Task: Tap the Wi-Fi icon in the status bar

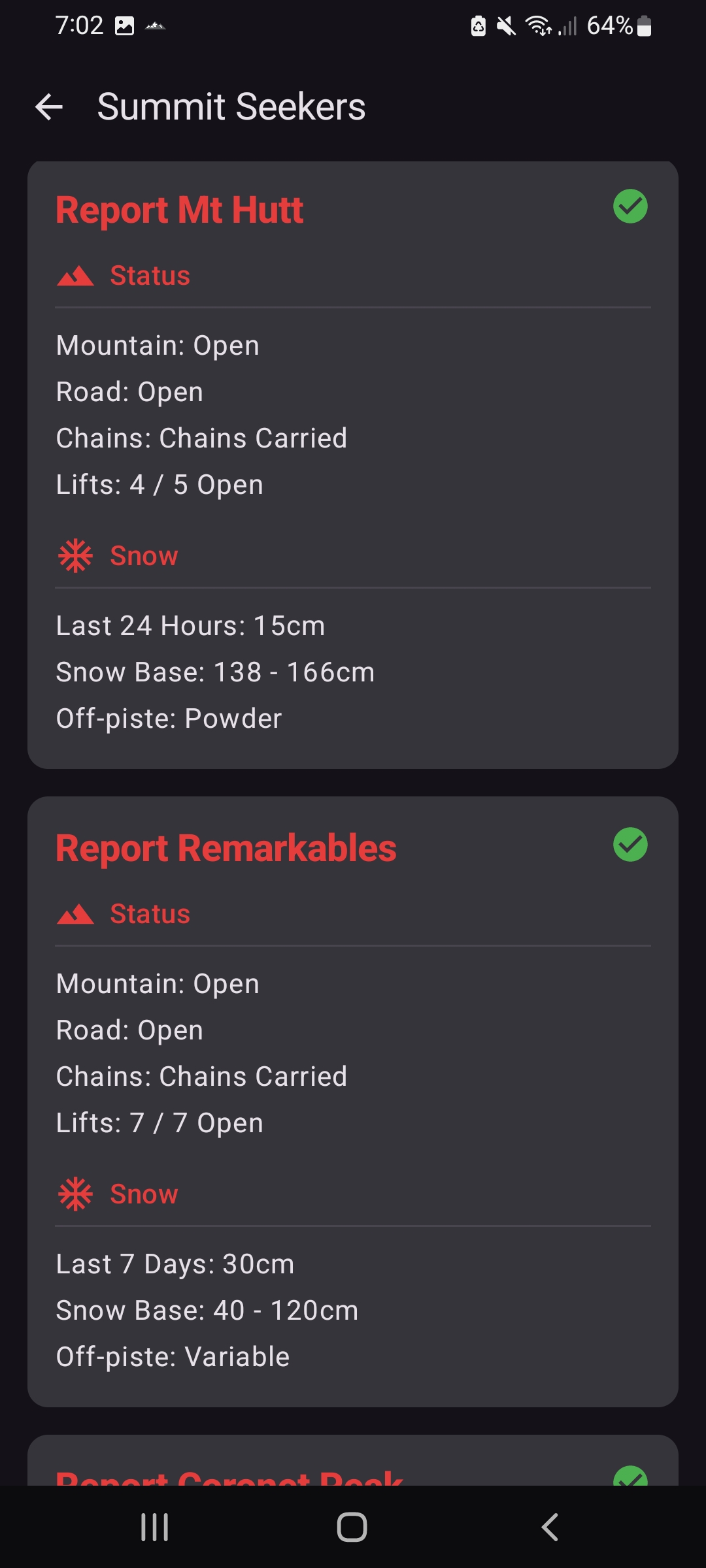Action: (537, 26)
